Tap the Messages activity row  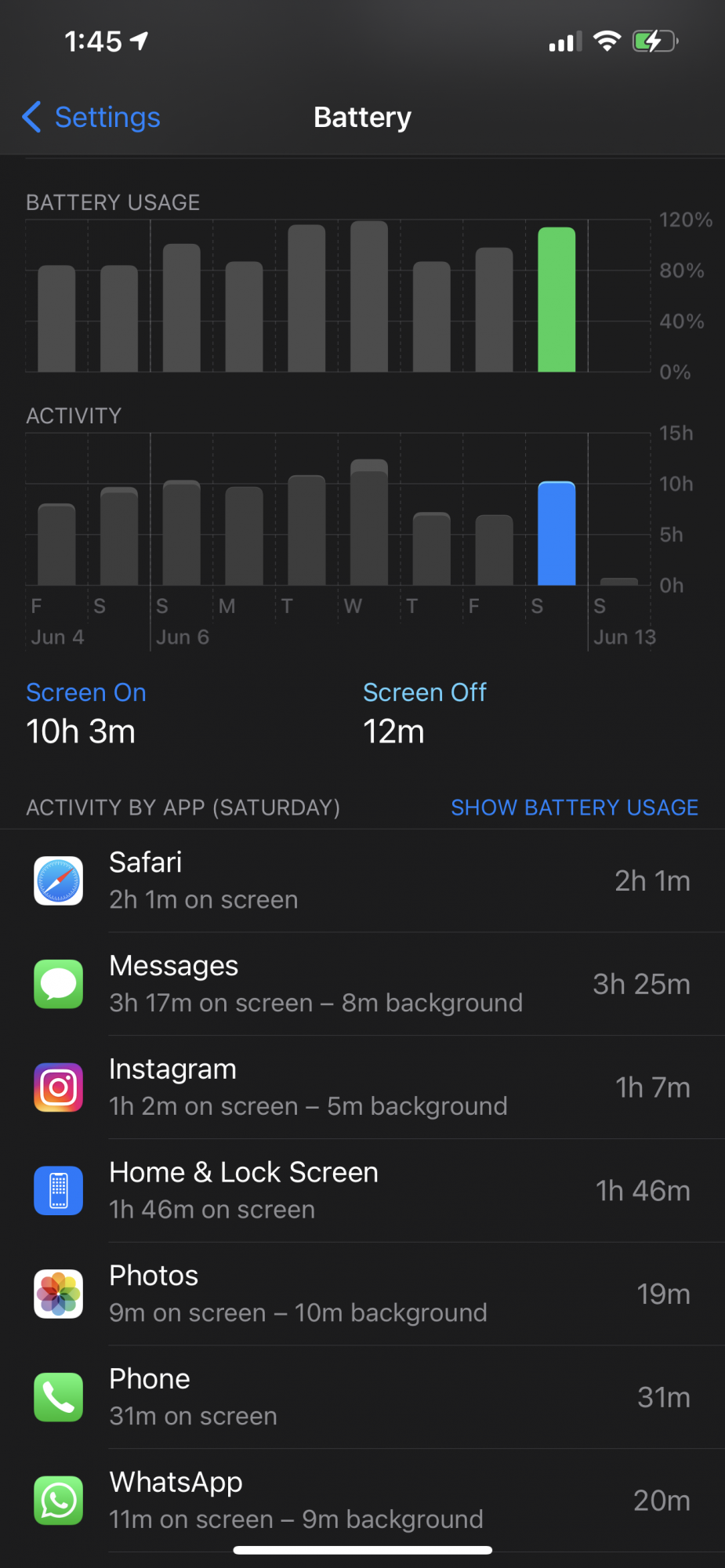362,985
